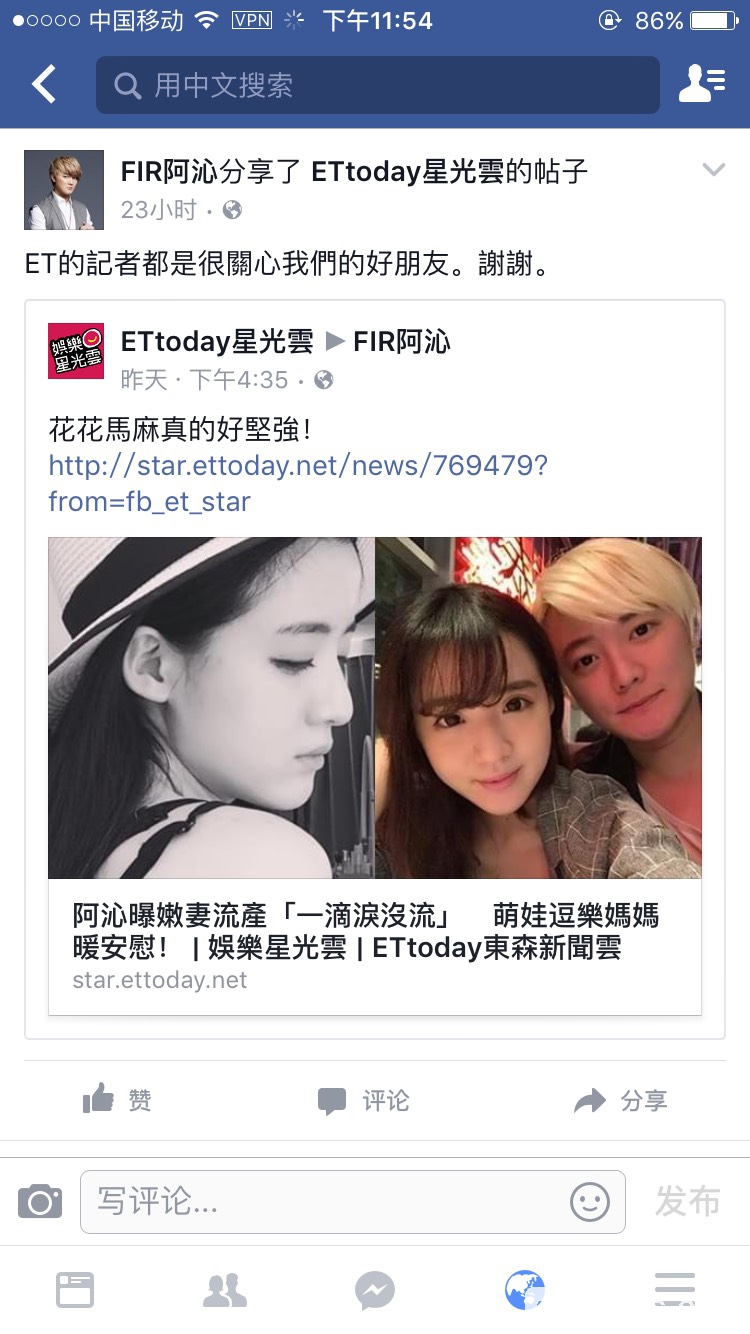The image size is (750, 1334).
Task: Share the post via 分享
Action: coord(621,1101)
